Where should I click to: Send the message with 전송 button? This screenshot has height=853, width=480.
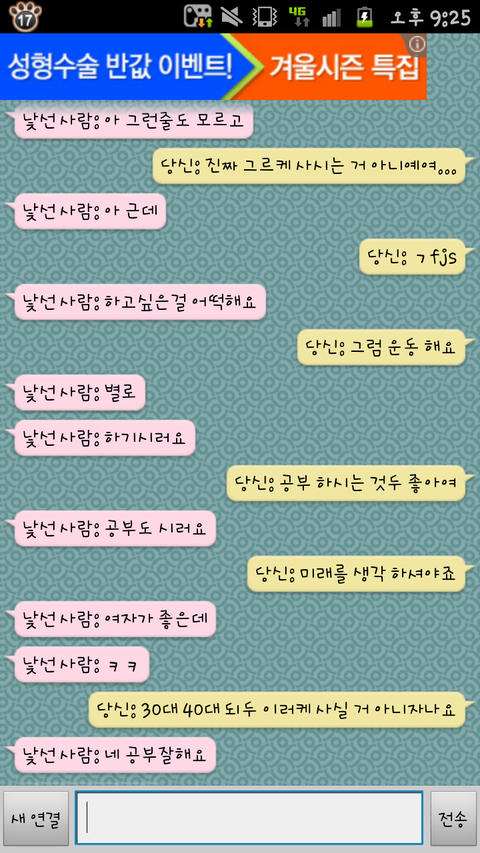tap(453, 818)
